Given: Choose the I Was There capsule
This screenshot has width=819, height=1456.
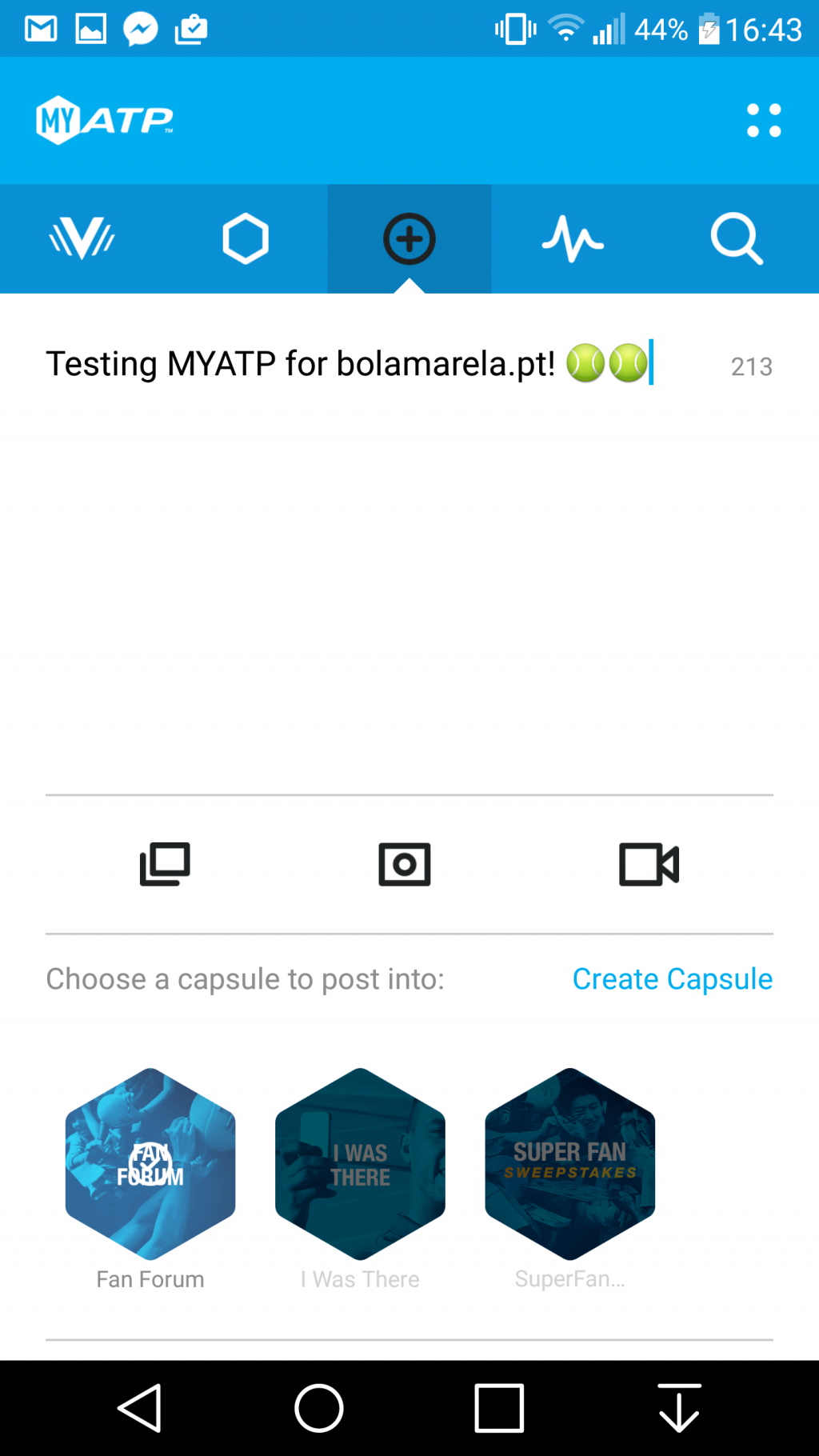Looking at the screenshot, I should pos(360,1164).
